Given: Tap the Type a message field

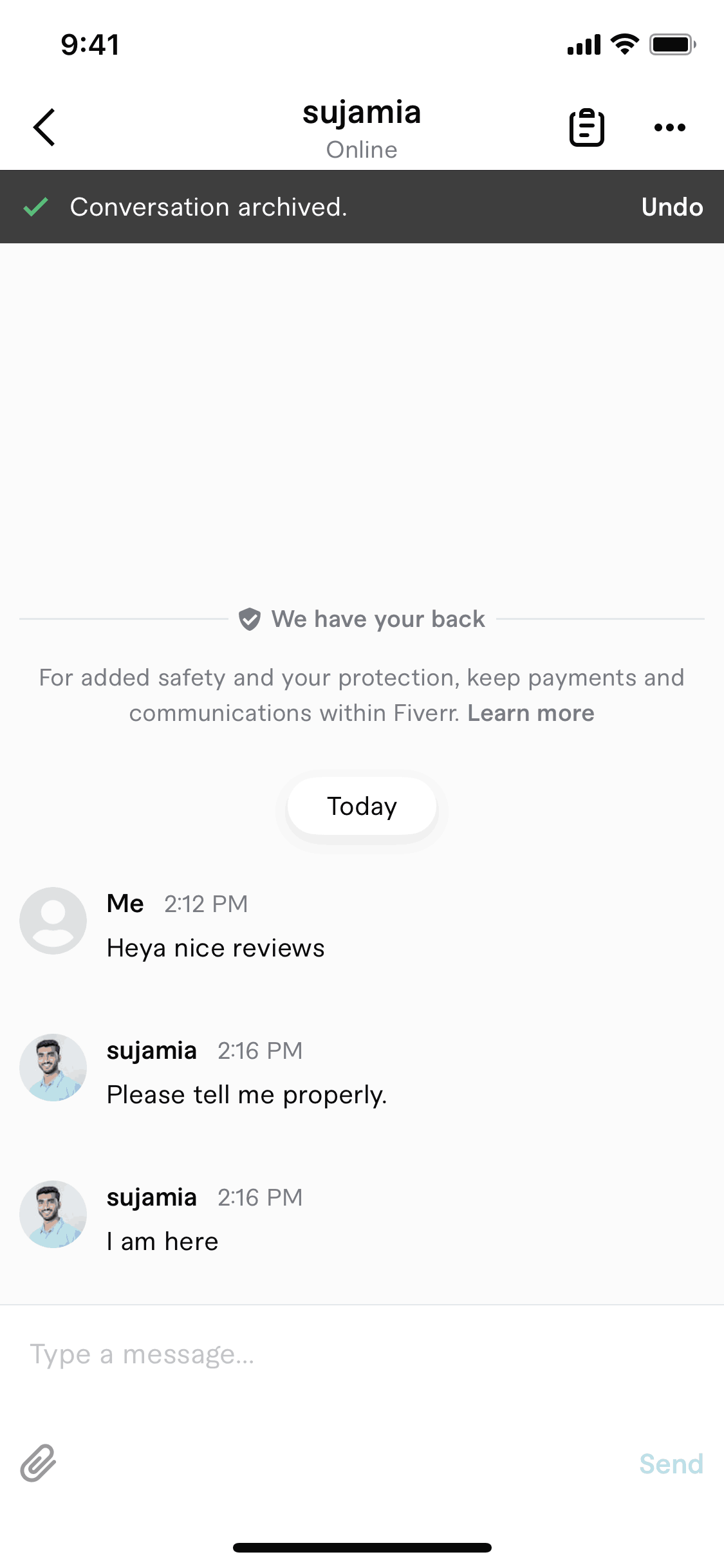Looking at the screenshot, I should pyautogui.click(x=360, y=1354).
